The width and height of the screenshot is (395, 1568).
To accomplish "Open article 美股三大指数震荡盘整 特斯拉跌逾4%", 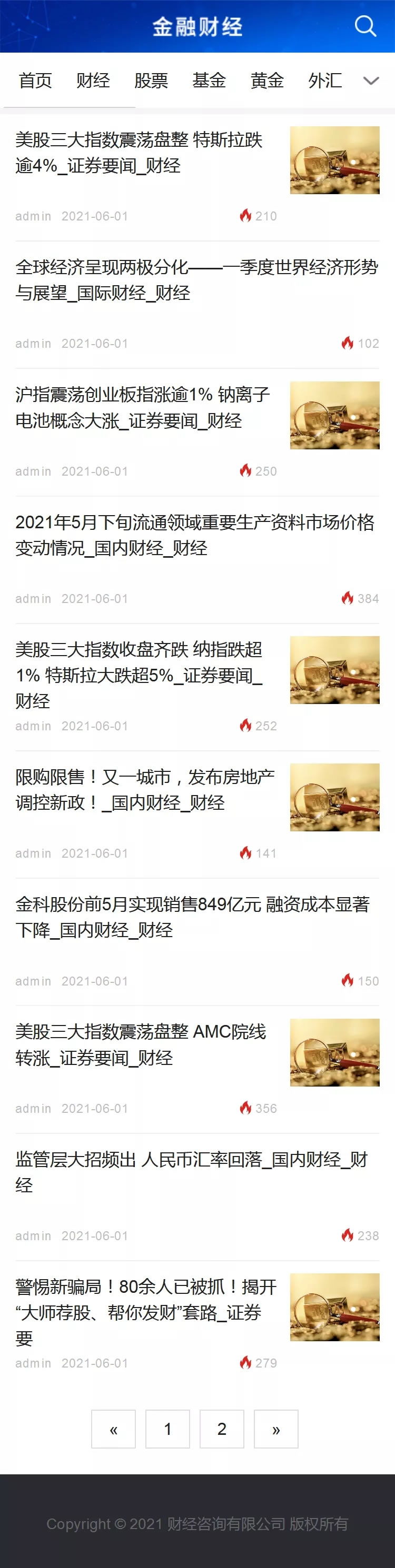I will tap(139, 153).
